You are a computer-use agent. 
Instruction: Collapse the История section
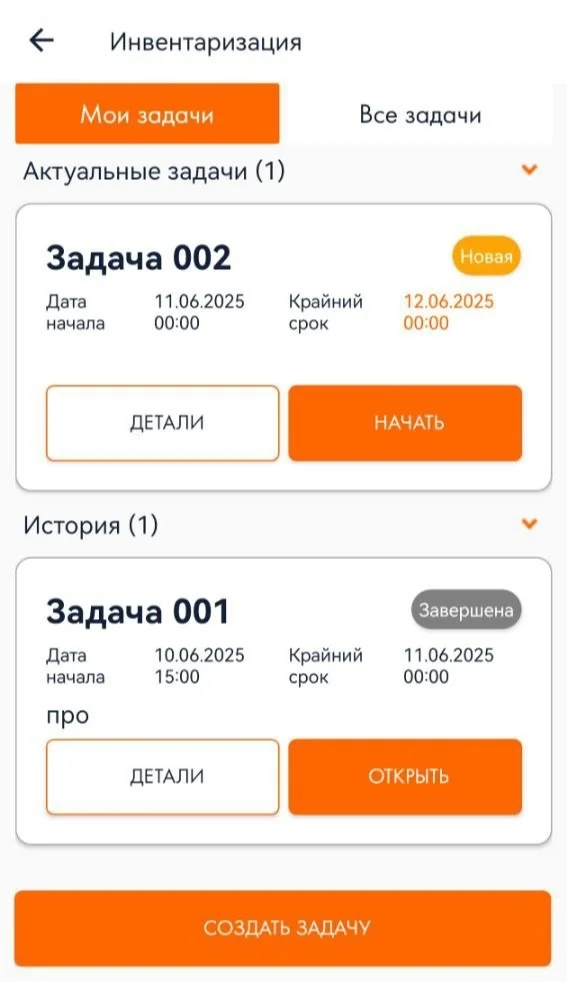tap(529, 524)
